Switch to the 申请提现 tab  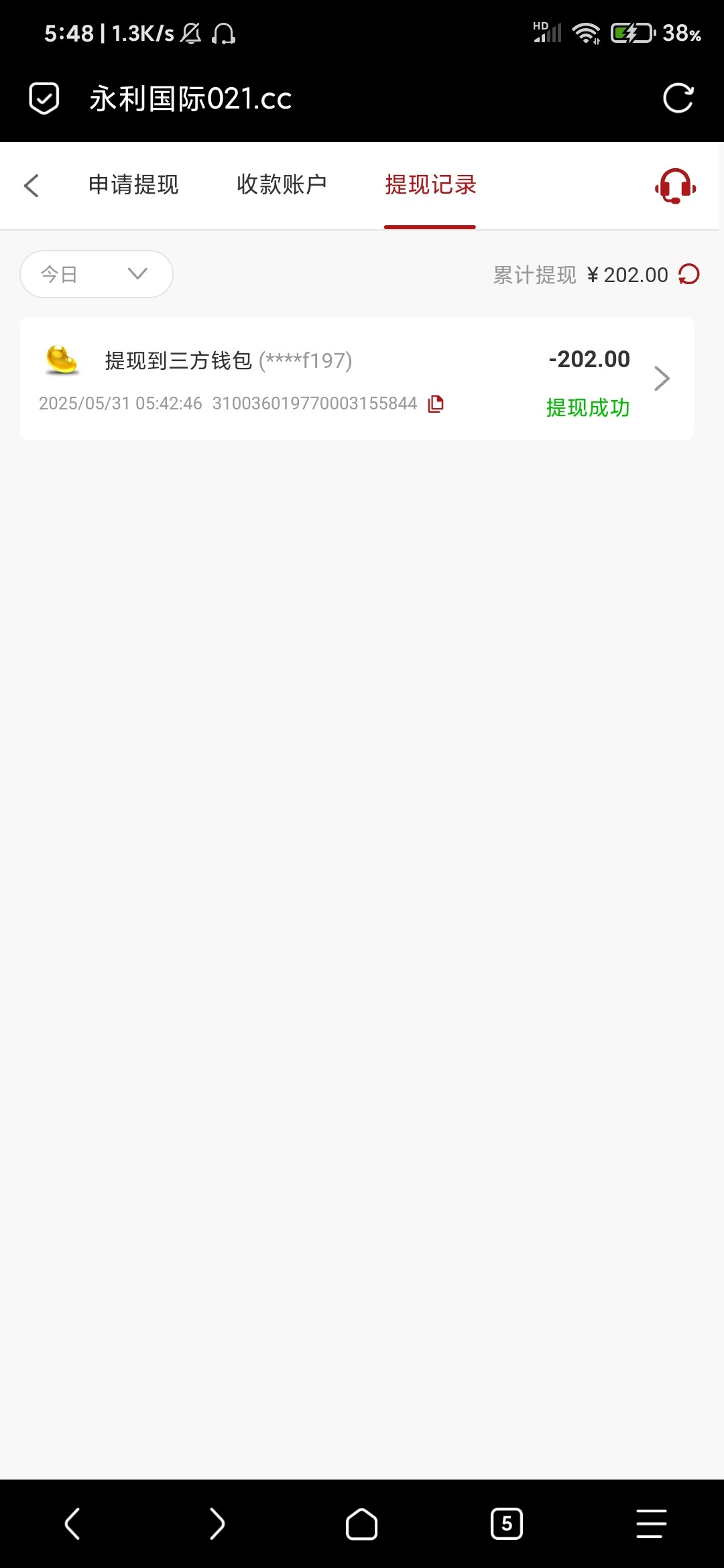[x=133, y=185]
